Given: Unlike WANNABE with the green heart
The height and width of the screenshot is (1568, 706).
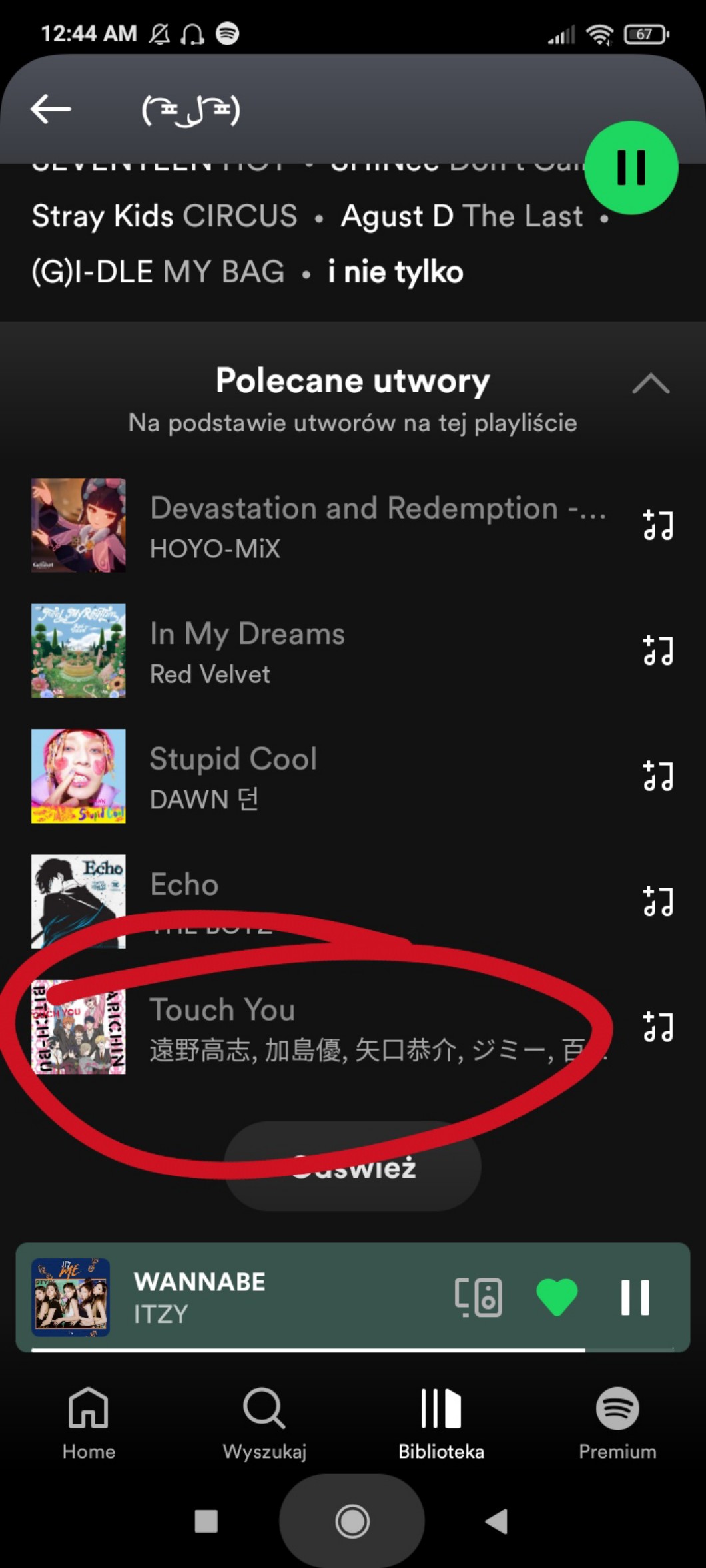Looking at the screenshot, I should (557, 1297).
